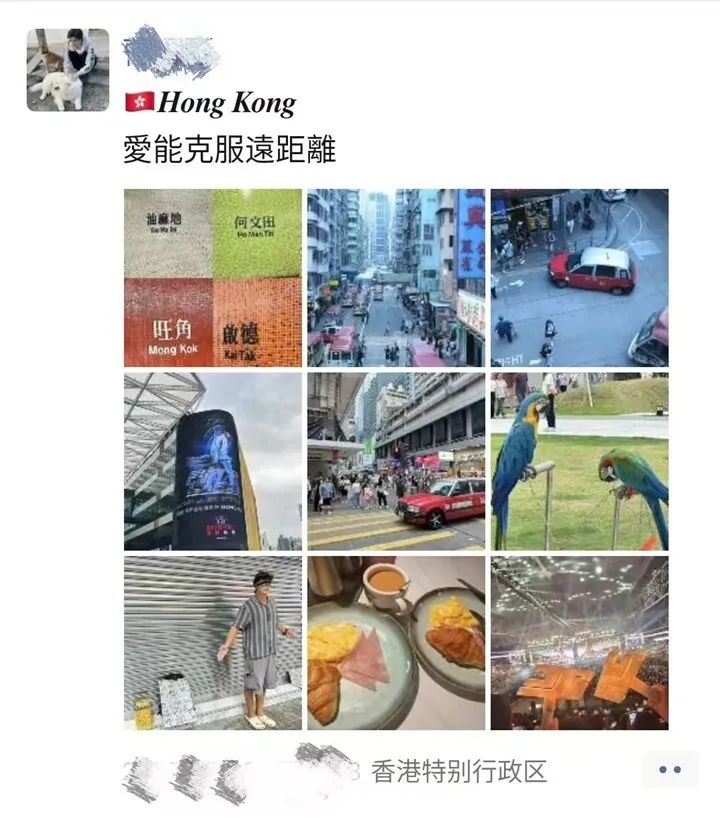Viewport: 720px width, 827px height.
Task: Open the 香港特别行政区 location tag
Action: click(458, 772)
